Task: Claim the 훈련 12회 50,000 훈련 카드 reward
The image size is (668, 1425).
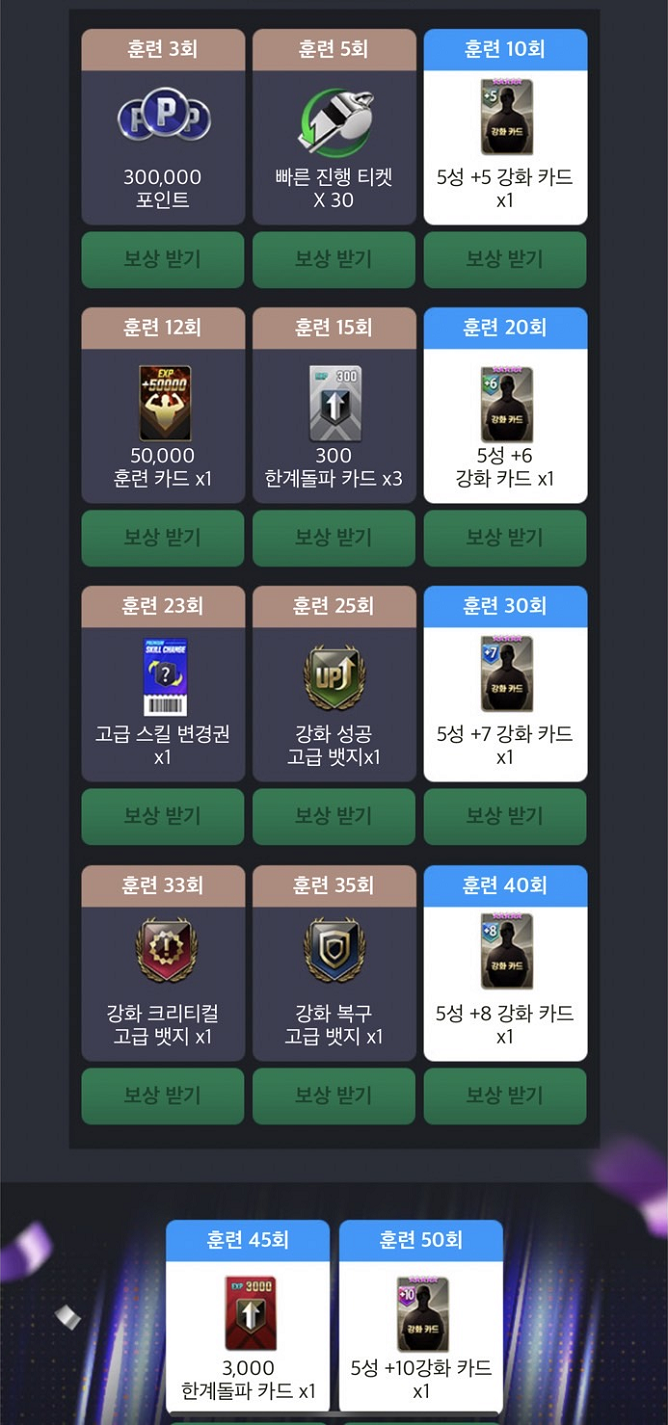Action: [162, 538]
